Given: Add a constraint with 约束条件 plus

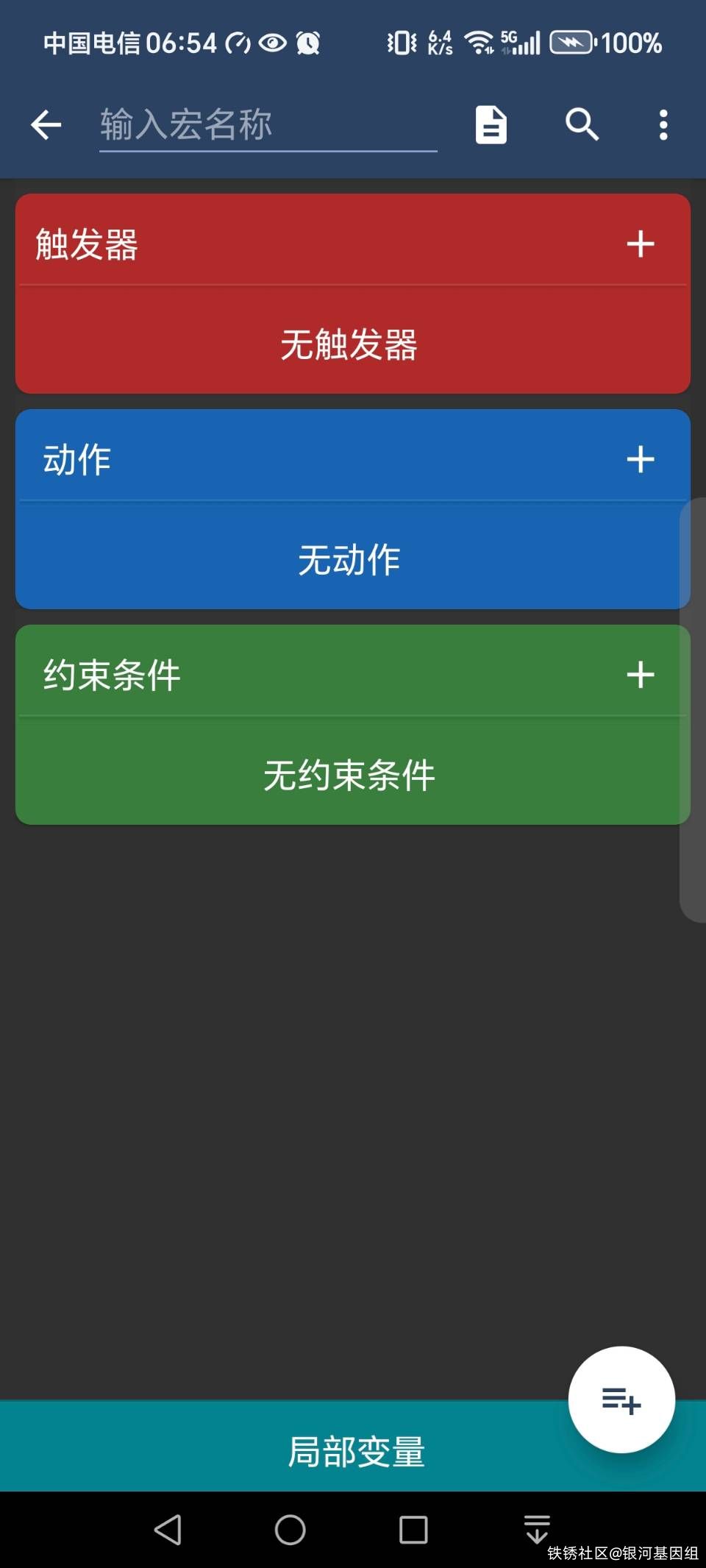Looking at the screenshot, I should pyautogui.click(x=640, y=675).
